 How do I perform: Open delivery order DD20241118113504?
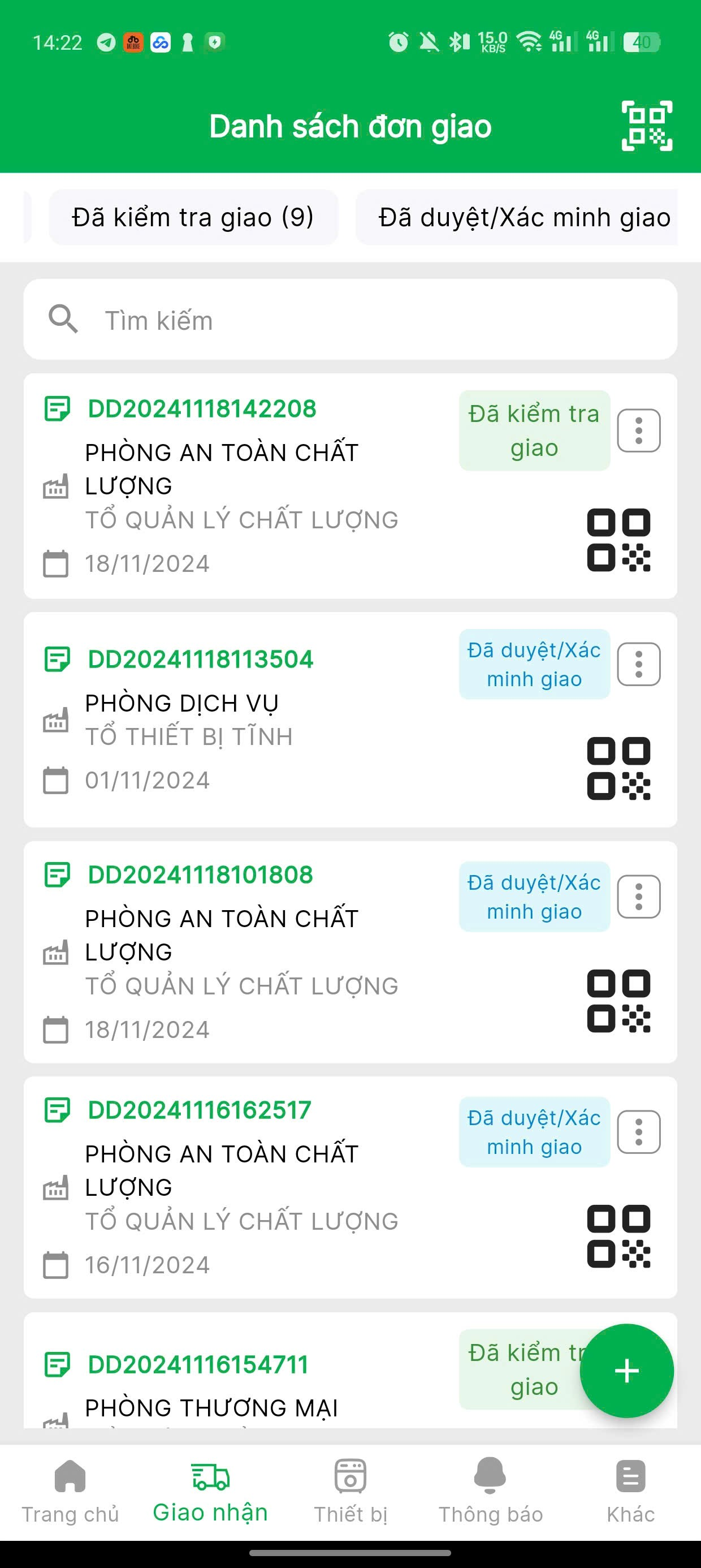point(200,659)
